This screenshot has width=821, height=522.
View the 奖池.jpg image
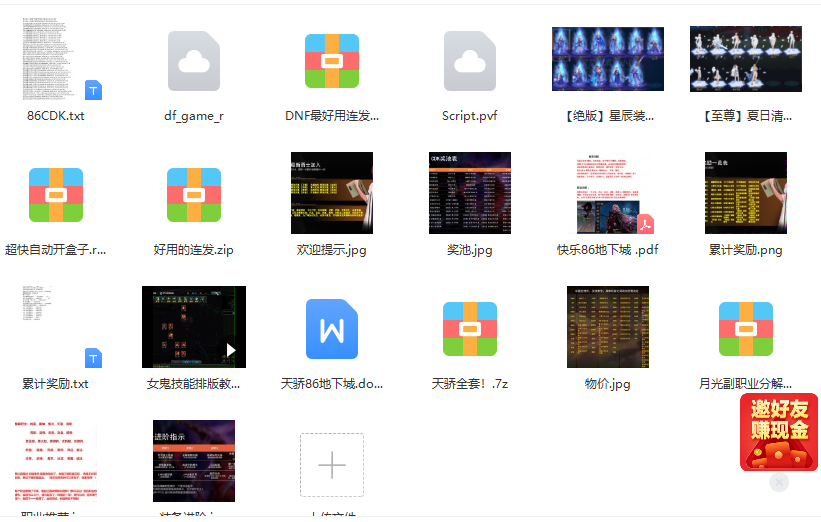470,193
